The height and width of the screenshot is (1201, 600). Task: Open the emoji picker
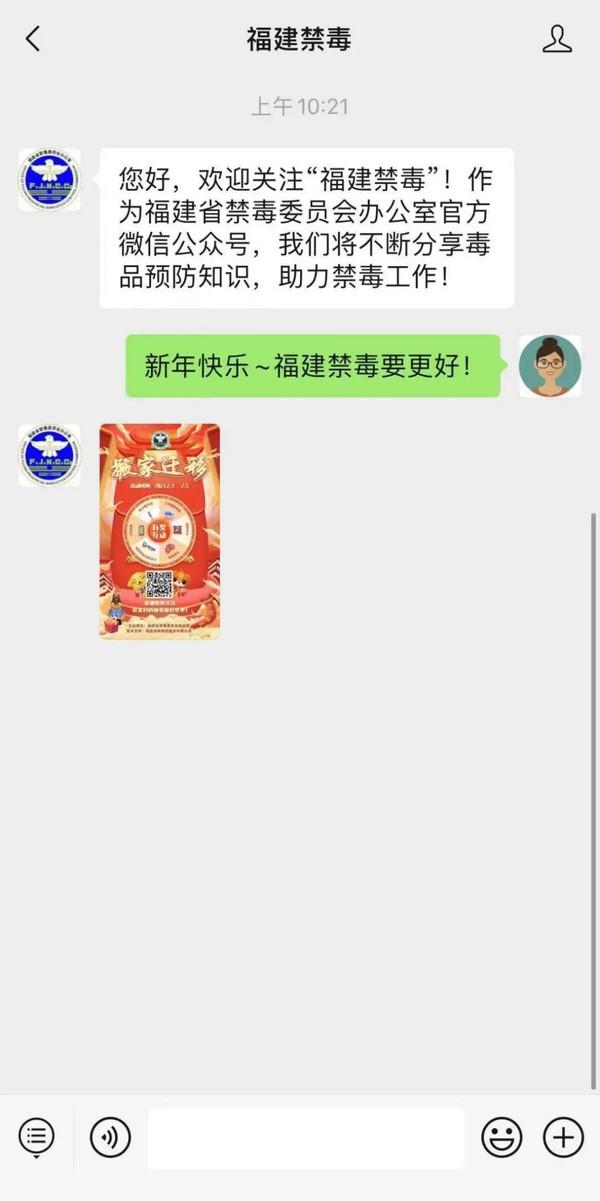502,1137
